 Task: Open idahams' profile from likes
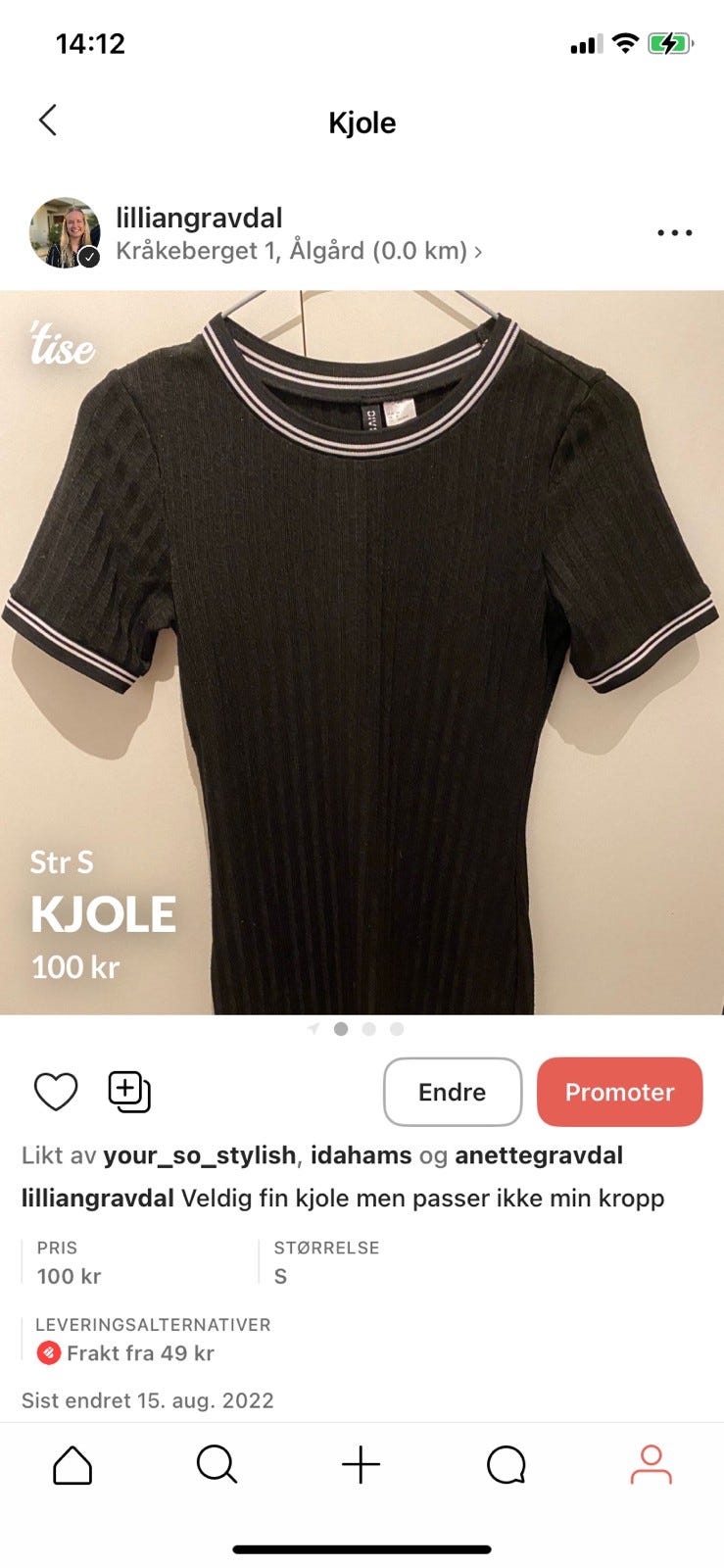(x=361, y=1155)
